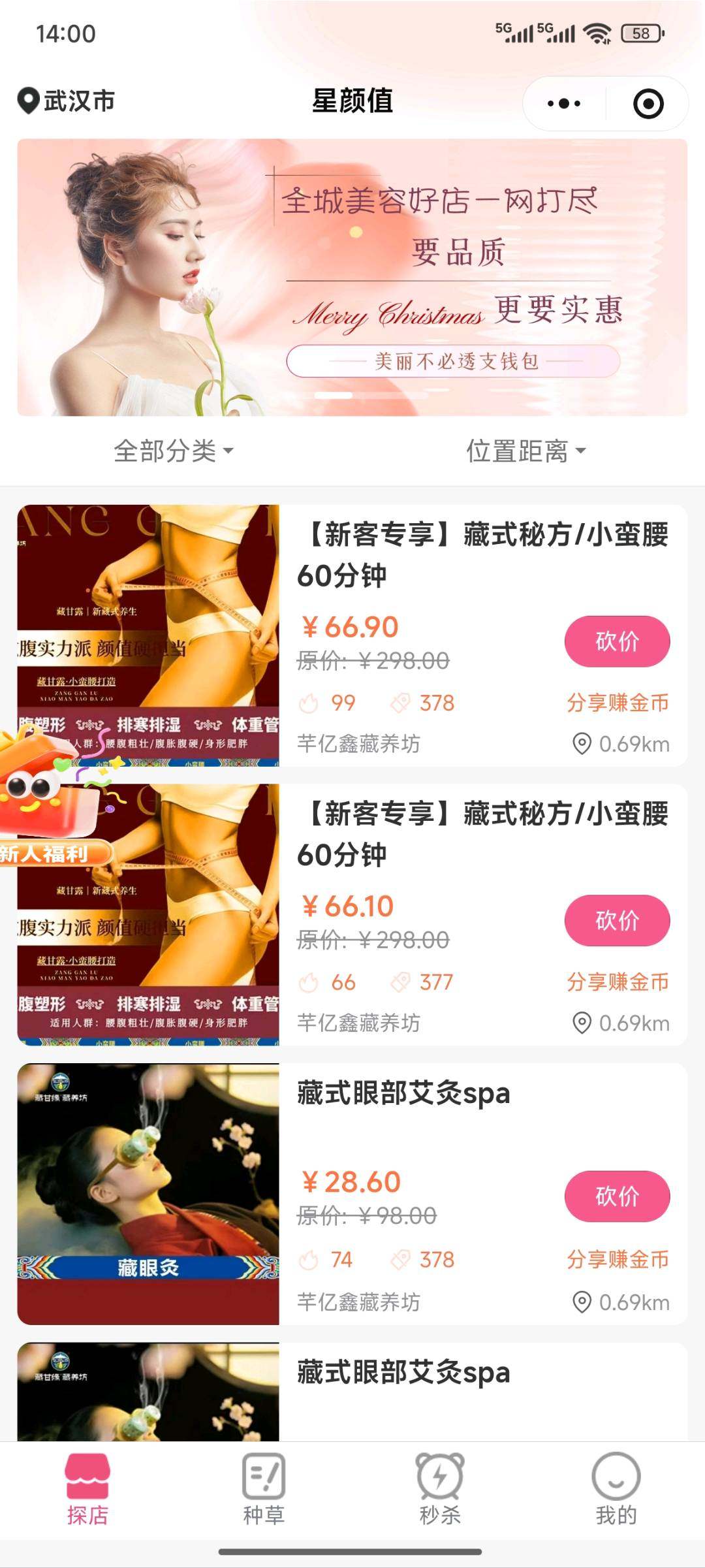Tap 砍价 on the ¥28.60 眼部艾灸spa deal
Screen dimensions: 705x1568
click(617, 1196)
